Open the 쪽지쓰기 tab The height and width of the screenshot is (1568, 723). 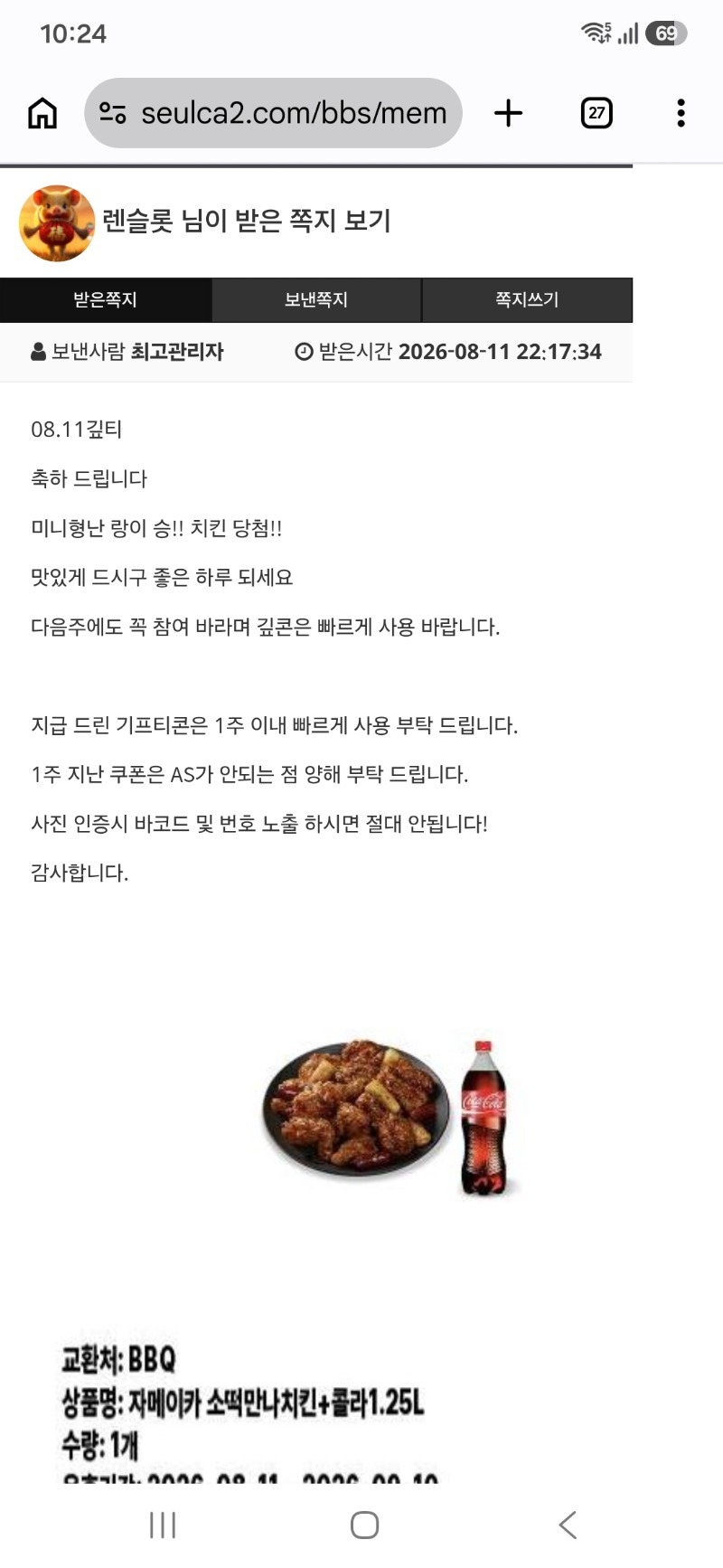tap(527, 300)
